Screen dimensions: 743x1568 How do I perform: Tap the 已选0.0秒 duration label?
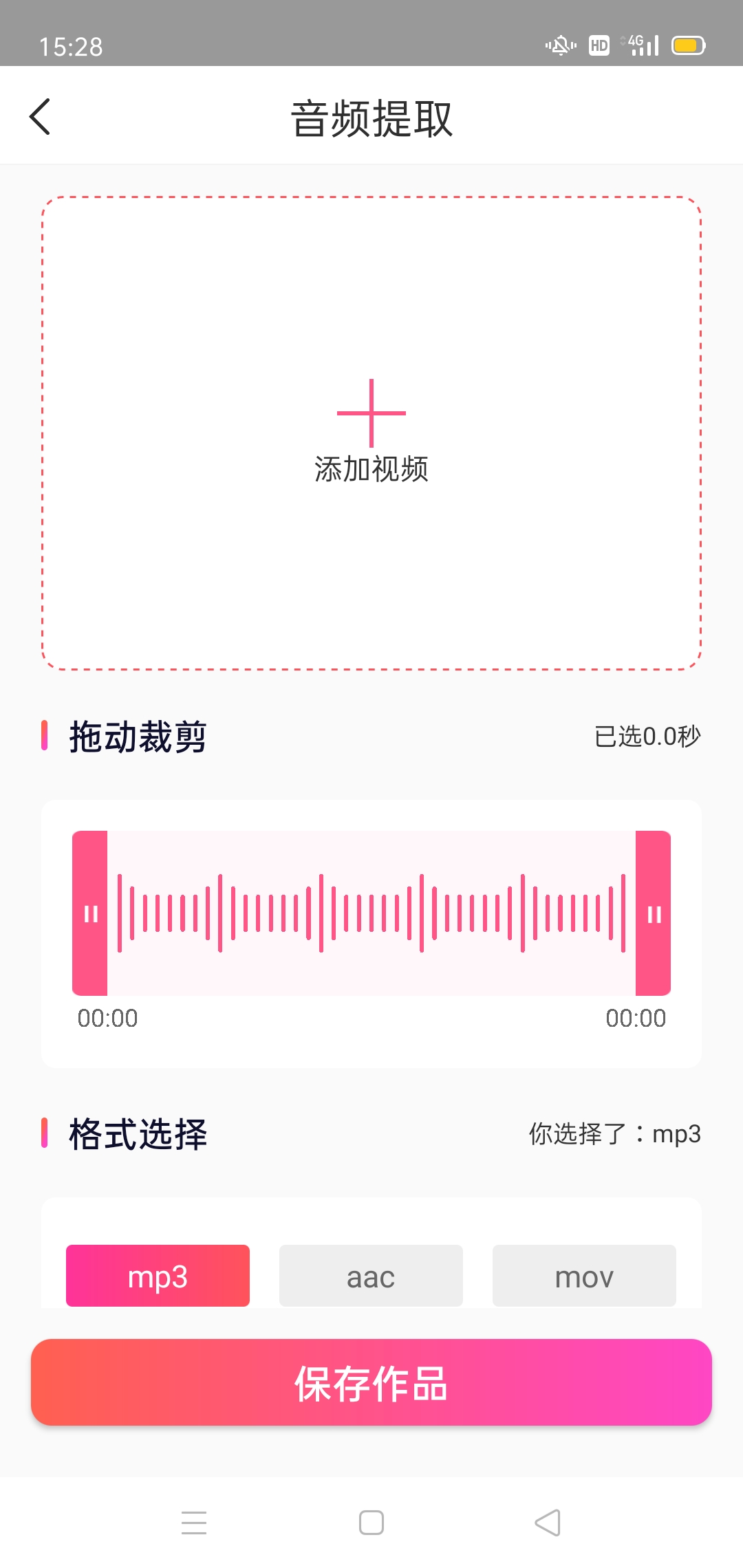[647, 734]
